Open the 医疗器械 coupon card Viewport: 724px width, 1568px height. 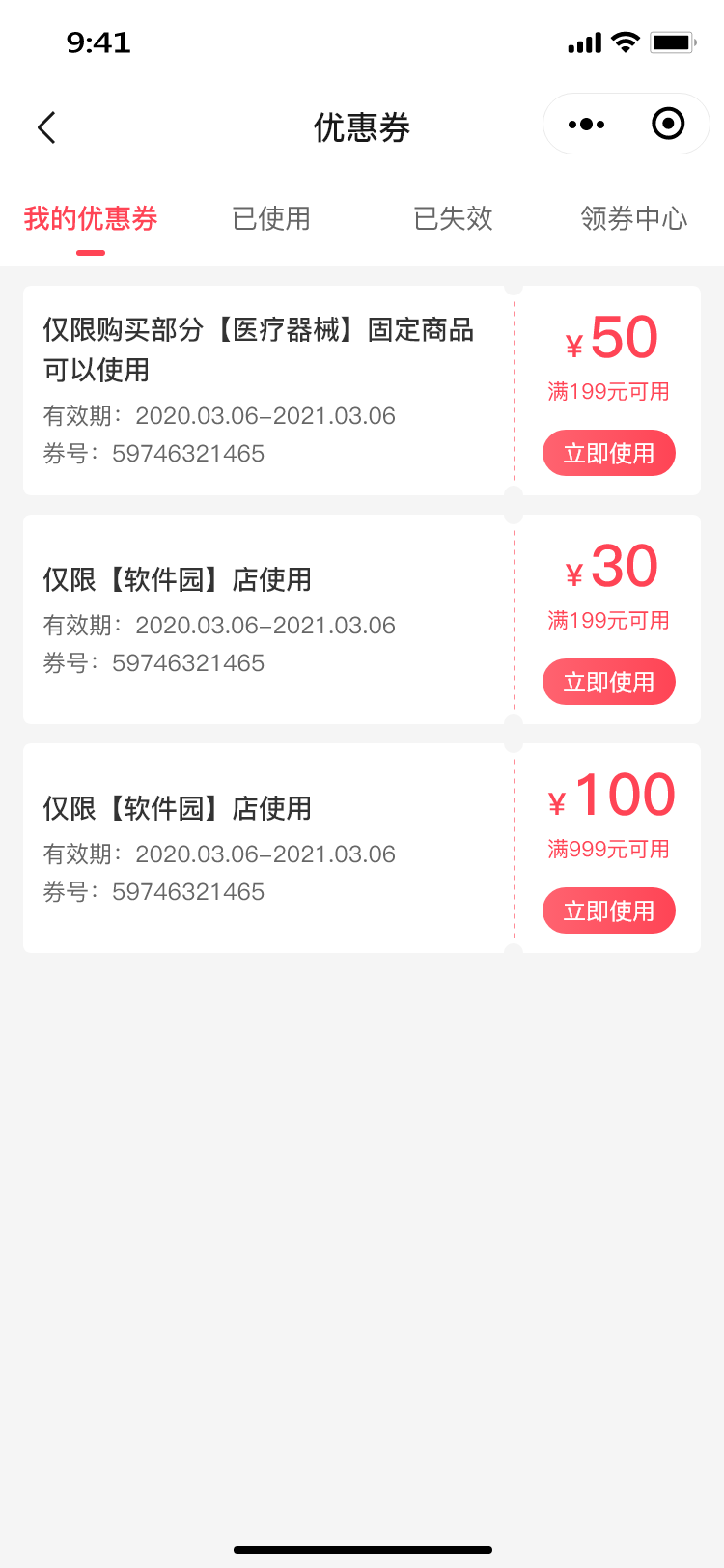(261, 390)
